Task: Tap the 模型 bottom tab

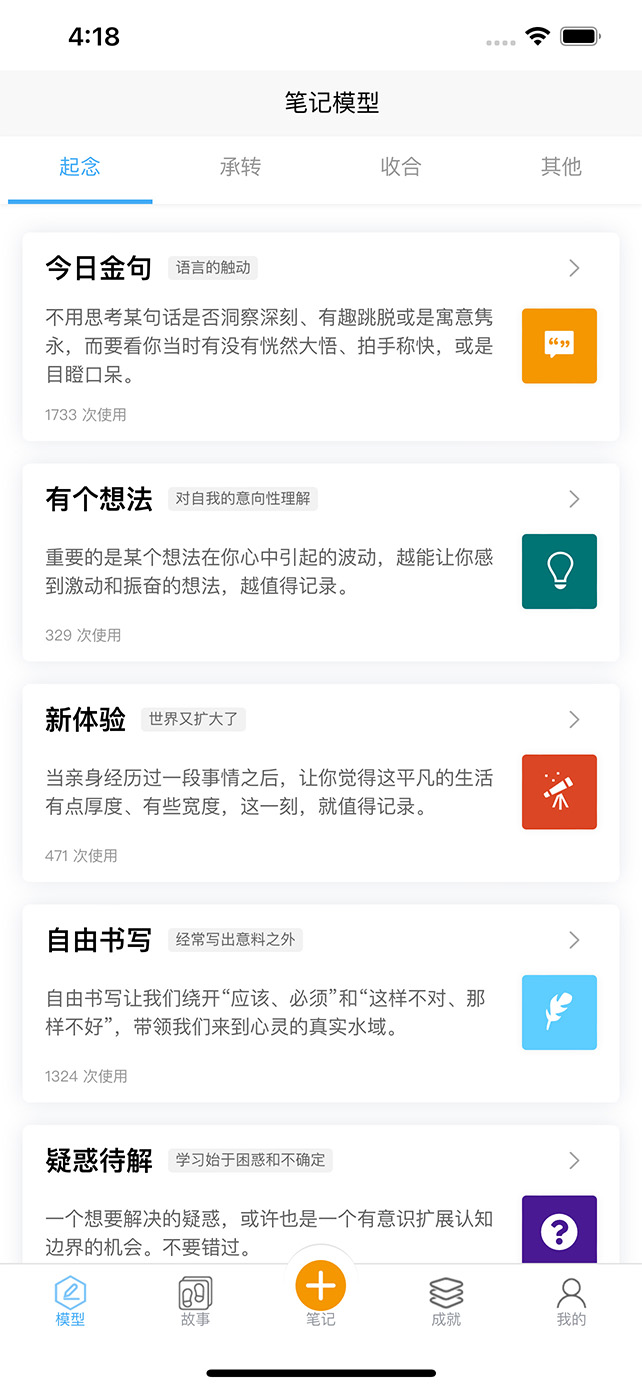Action: click(x=70, y=1301)
